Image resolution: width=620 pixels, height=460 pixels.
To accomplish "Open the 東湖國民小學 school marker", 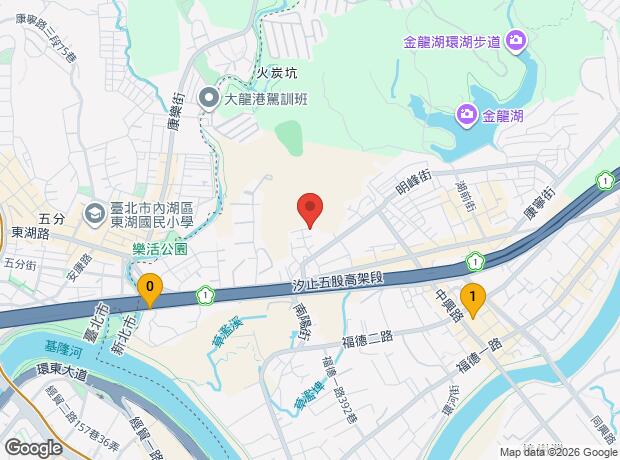I will click(94, 213).
